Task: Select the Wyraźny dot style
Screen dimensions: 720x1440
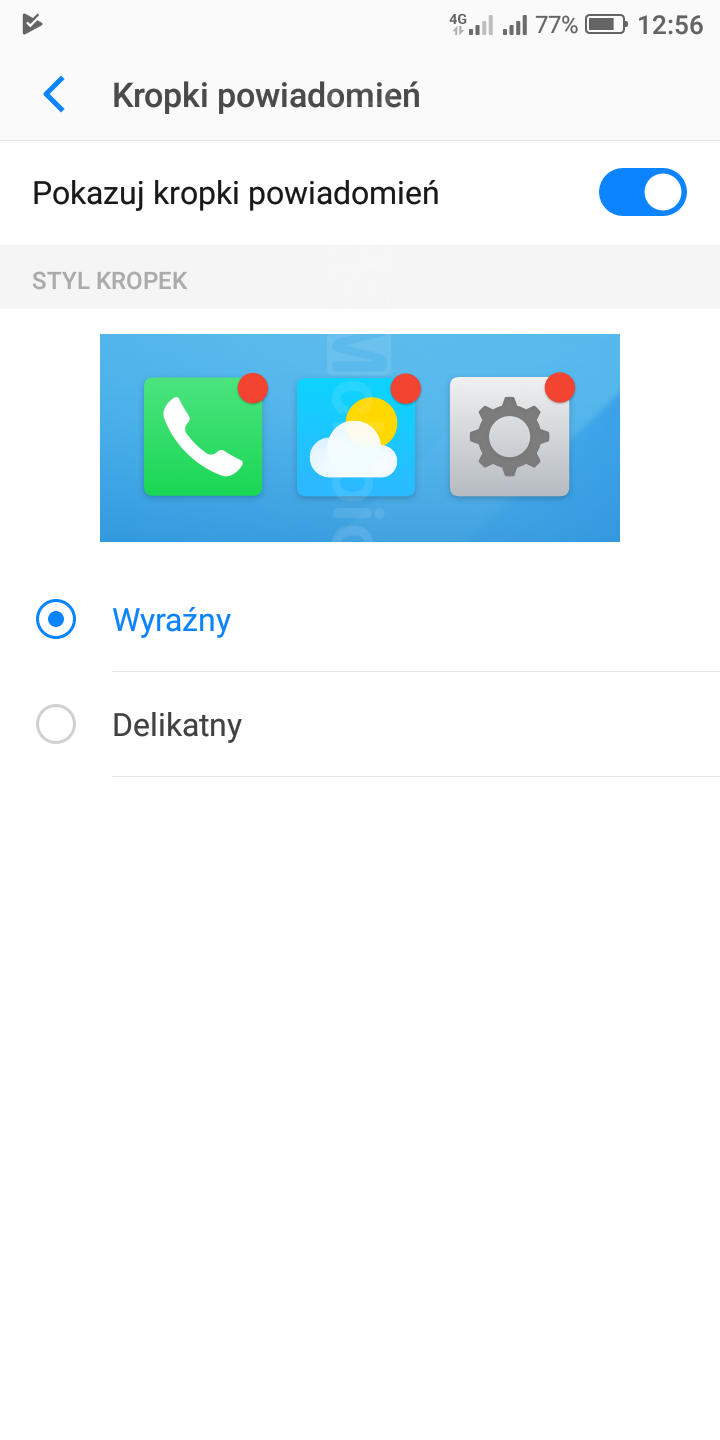Action: coord(56,619)
